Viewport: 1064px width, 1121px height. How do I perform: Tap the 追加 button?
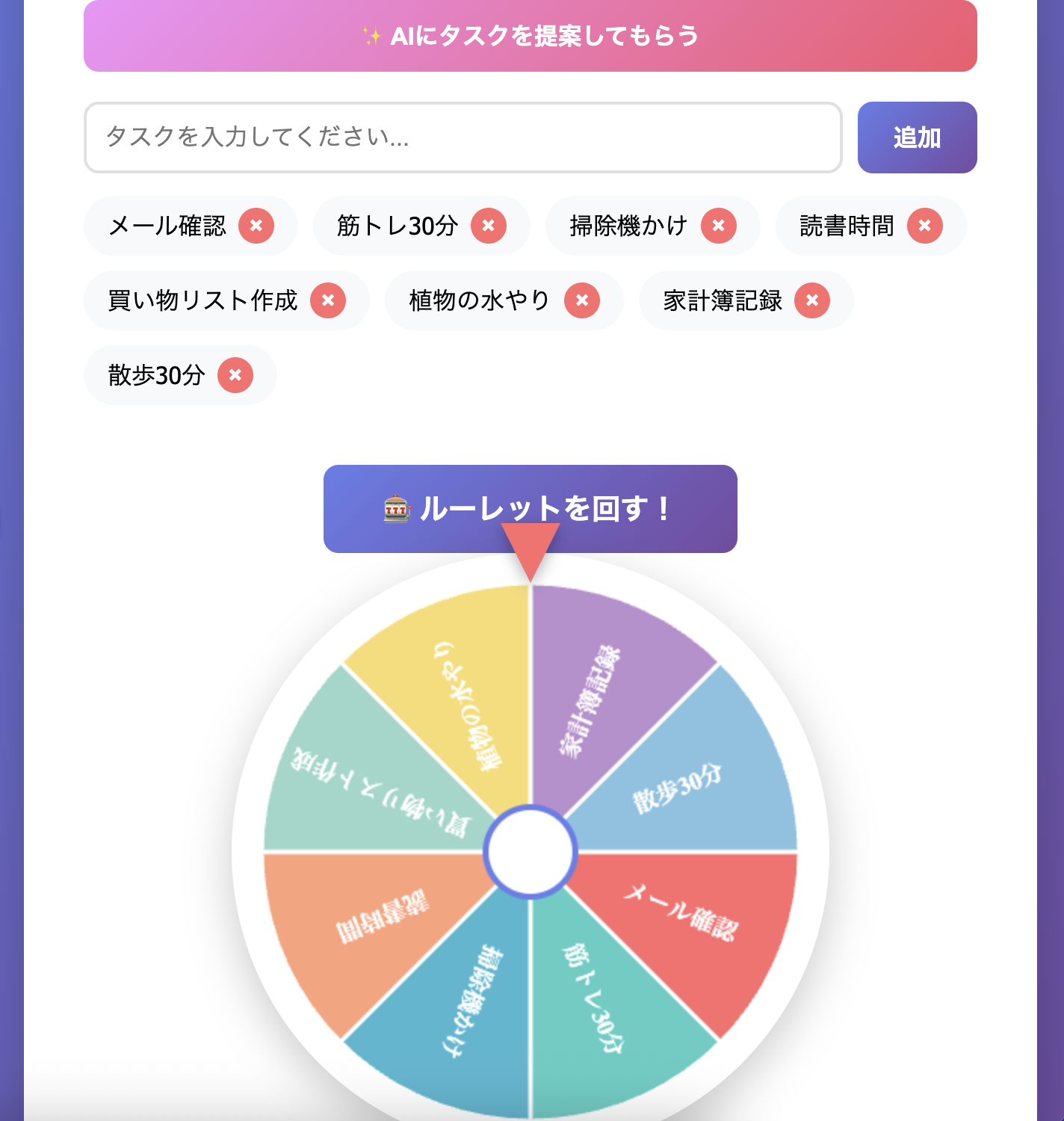(x=917, y=138)
